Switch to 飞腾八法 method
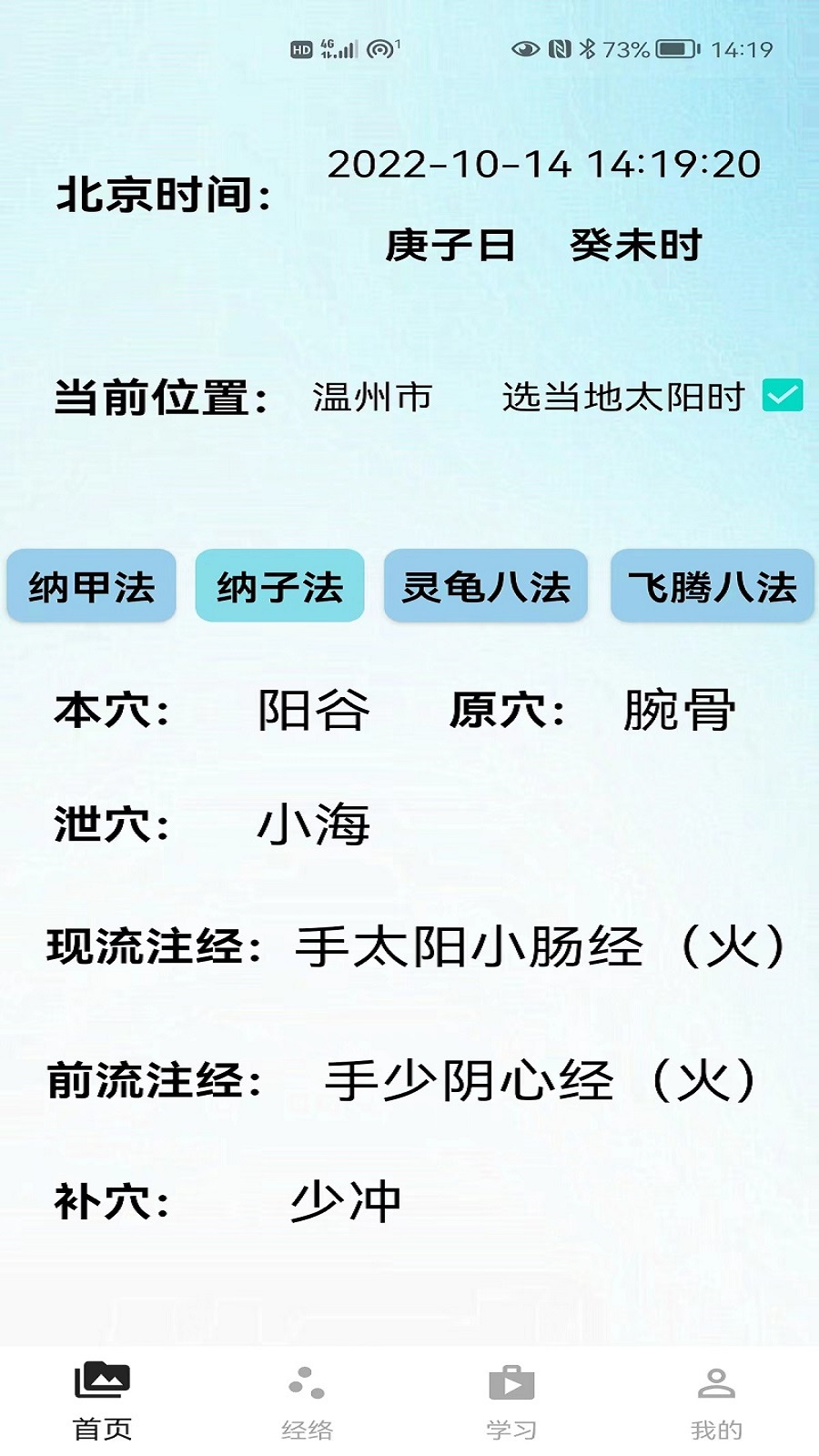 pyautogui.click(x=712, y=586)
